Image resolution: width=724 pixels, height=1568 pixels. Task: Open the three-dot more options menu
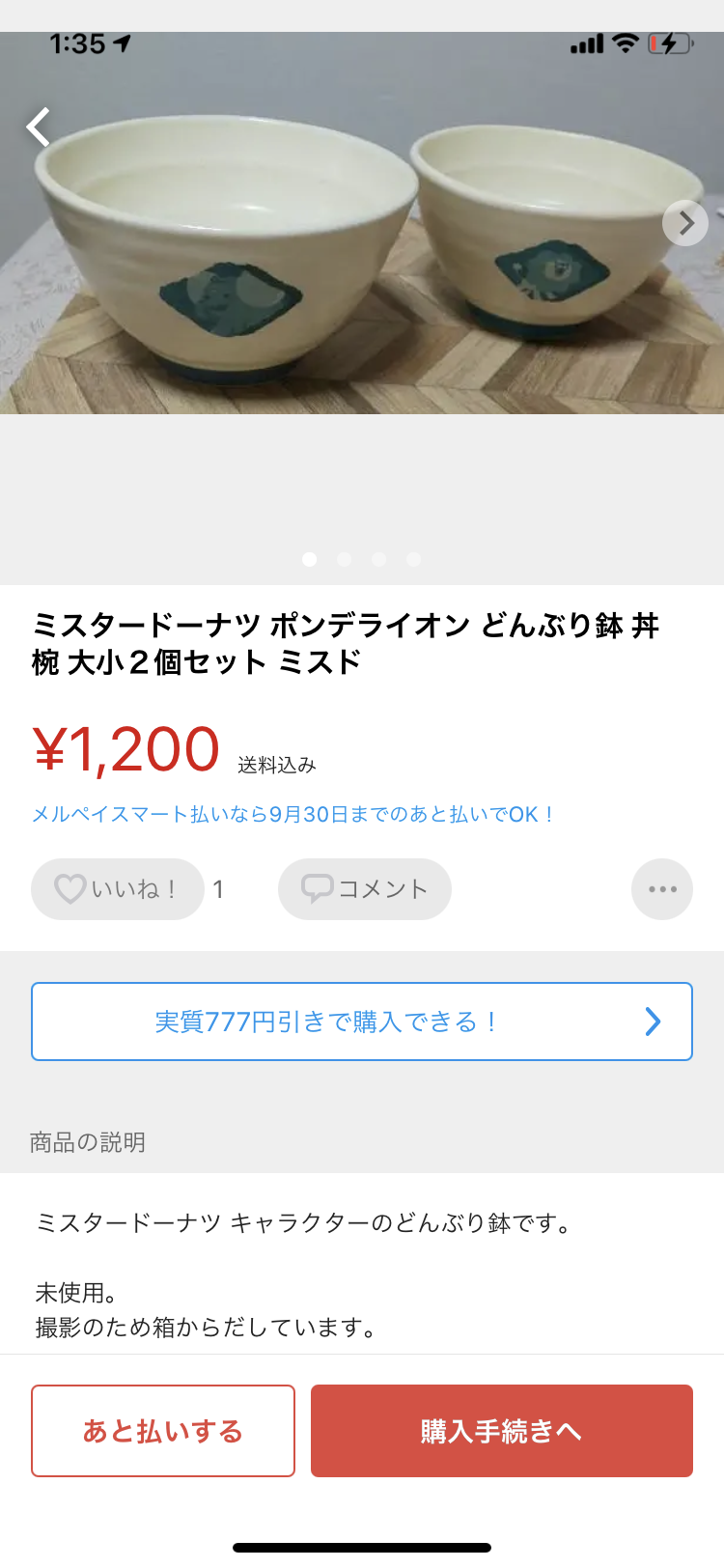pyautogui.click(x=662, y=889)
